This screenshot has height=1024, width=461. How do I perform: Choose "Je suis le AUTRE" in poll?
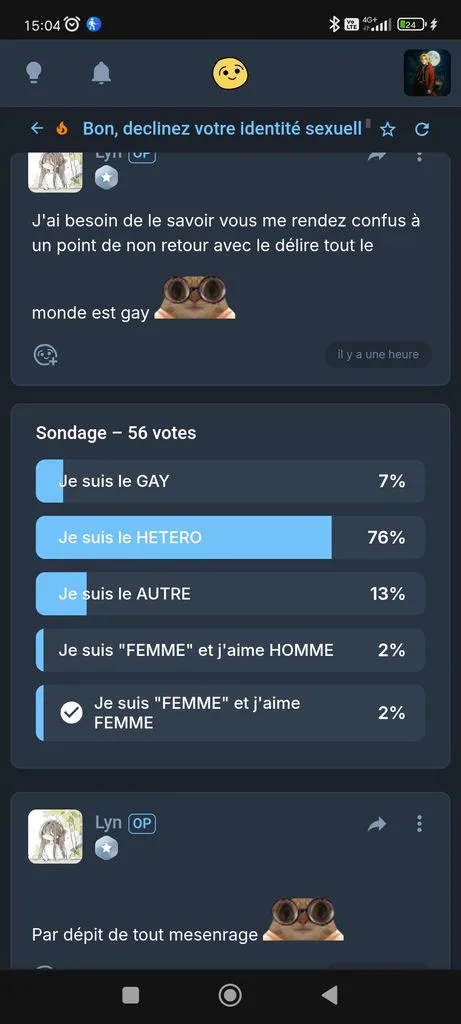[x=230, y=594]
